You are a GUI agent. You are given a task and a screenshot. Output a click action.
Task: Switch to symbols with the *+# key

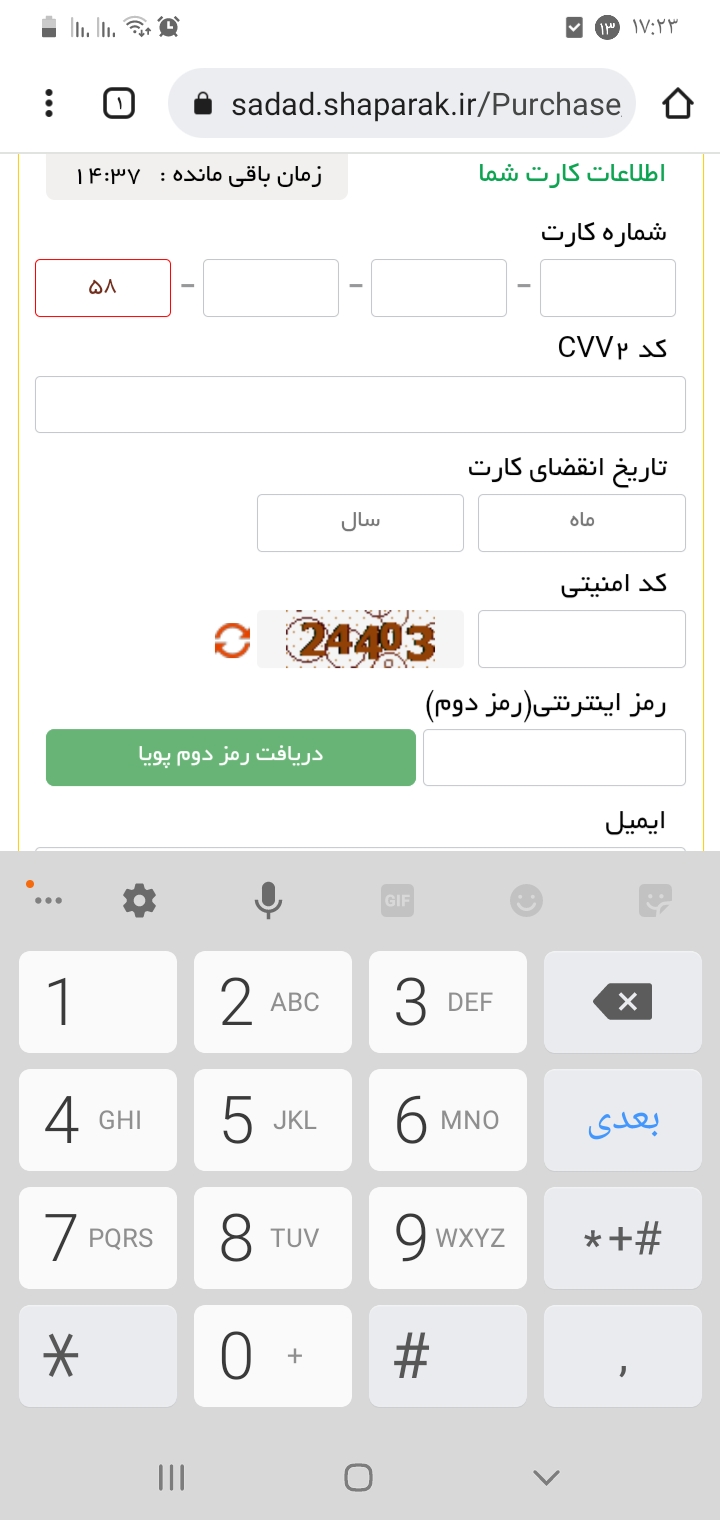[622, 1238]
